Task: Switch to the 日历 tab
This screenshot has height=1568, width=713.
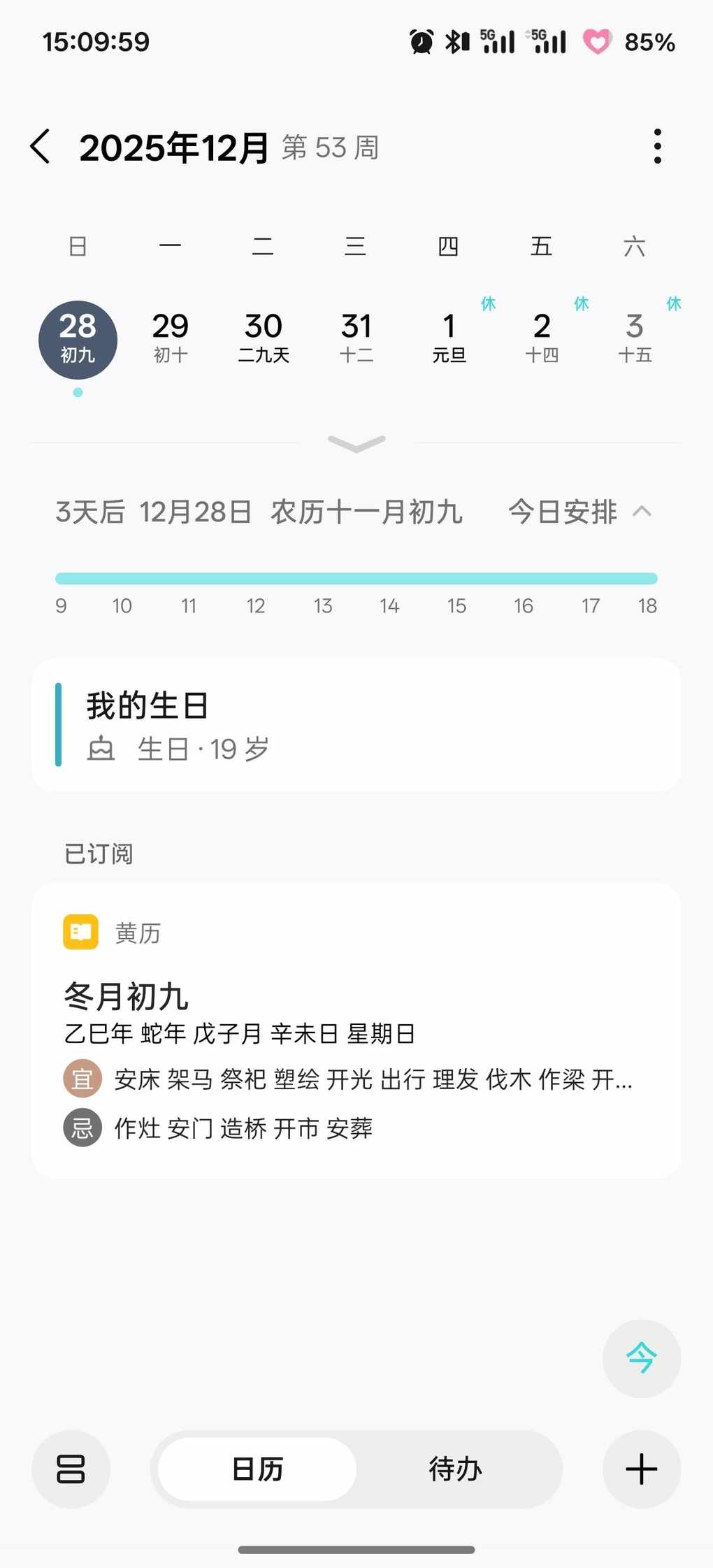Action: coord(257,1469)
